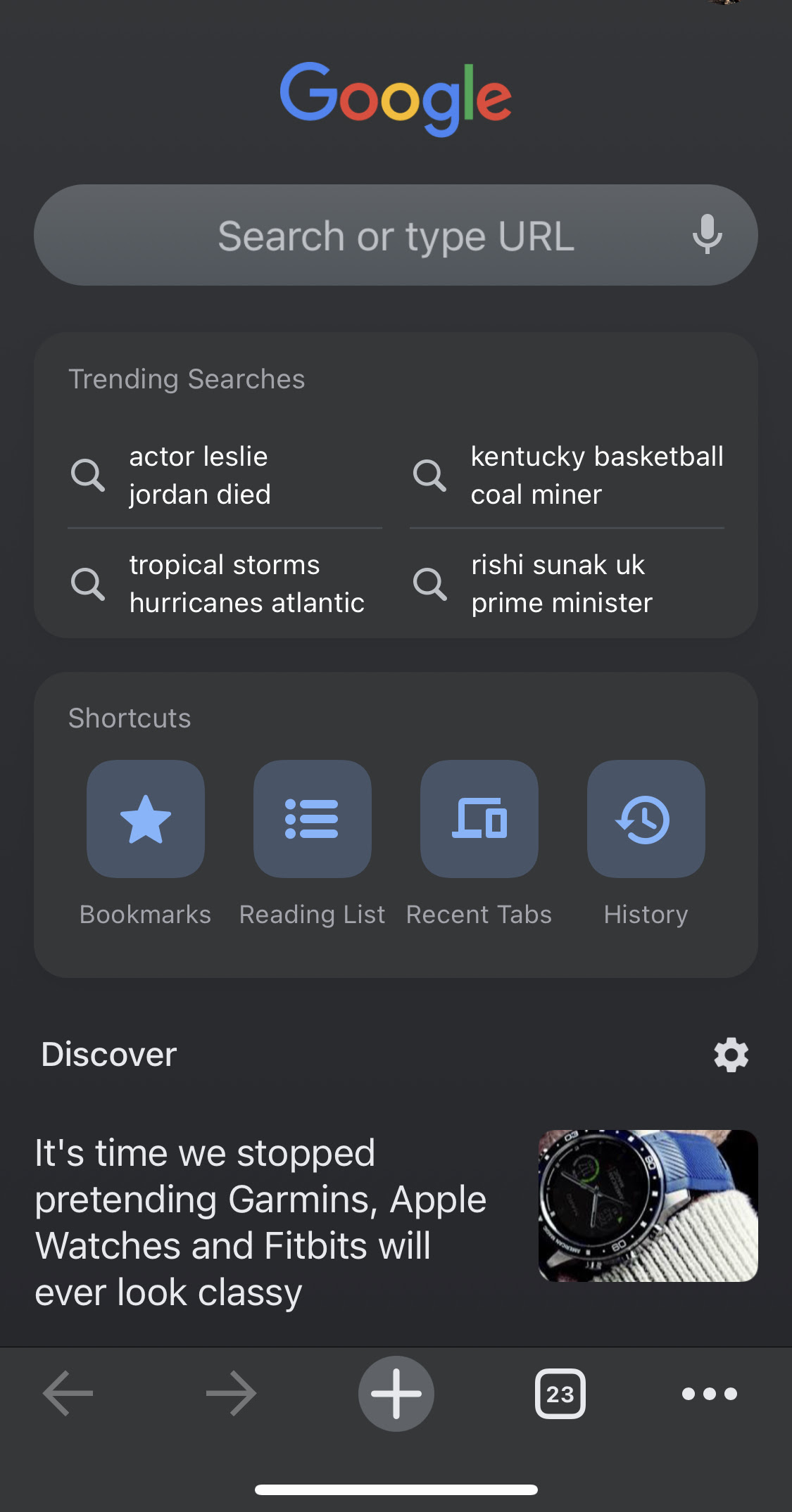Open Discover feed settings gear
The width and height of the screenshot is (792, 1512).
click(x=731, y=1054)
